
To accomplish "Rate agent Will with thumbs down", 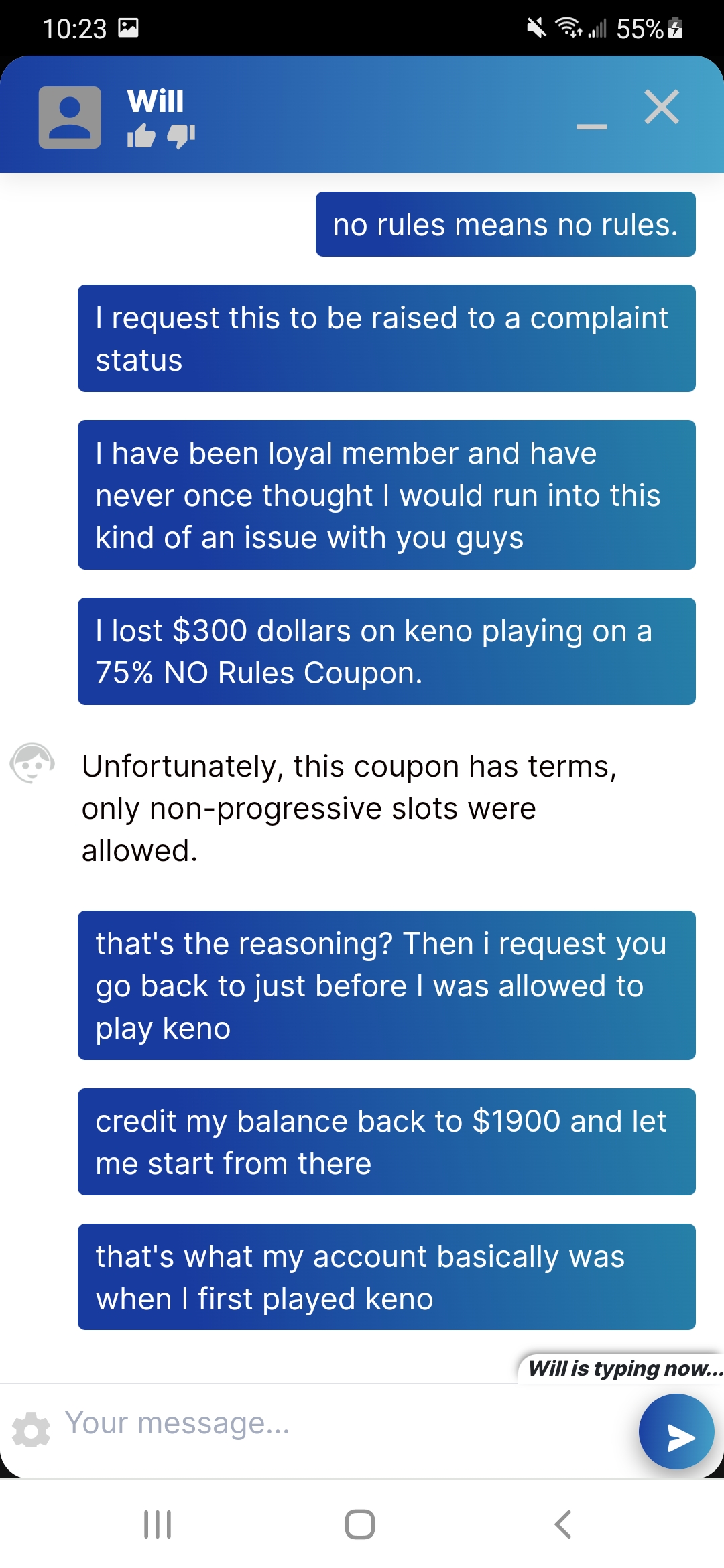I will click(181, 136).
